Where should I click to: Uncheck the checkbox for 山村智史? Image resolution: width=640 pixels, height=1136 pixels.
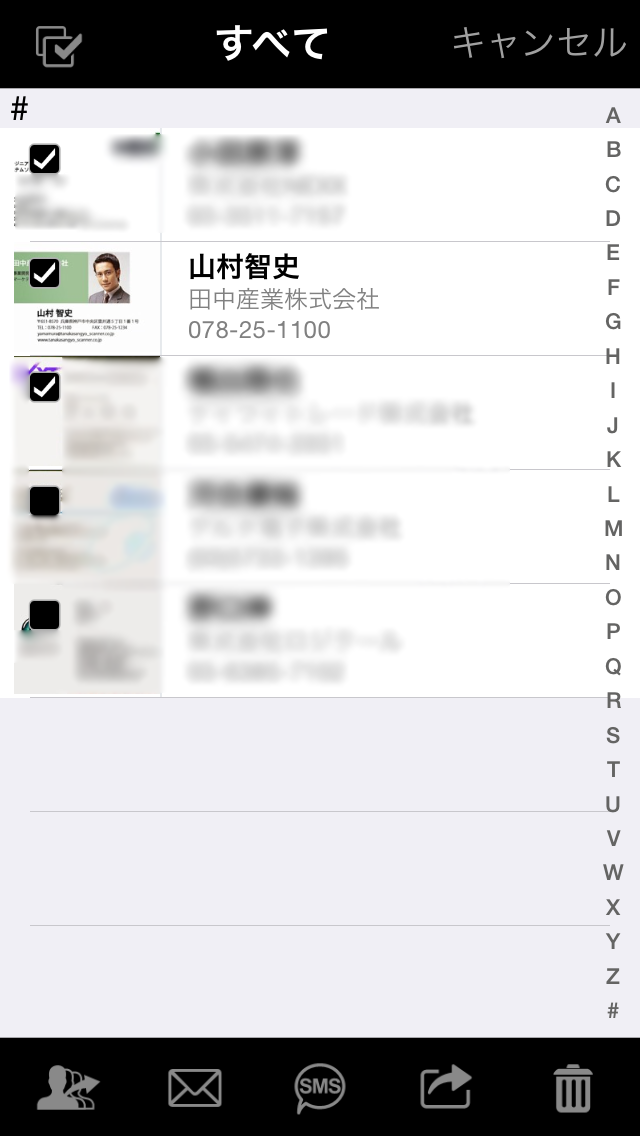coord(45,272)
